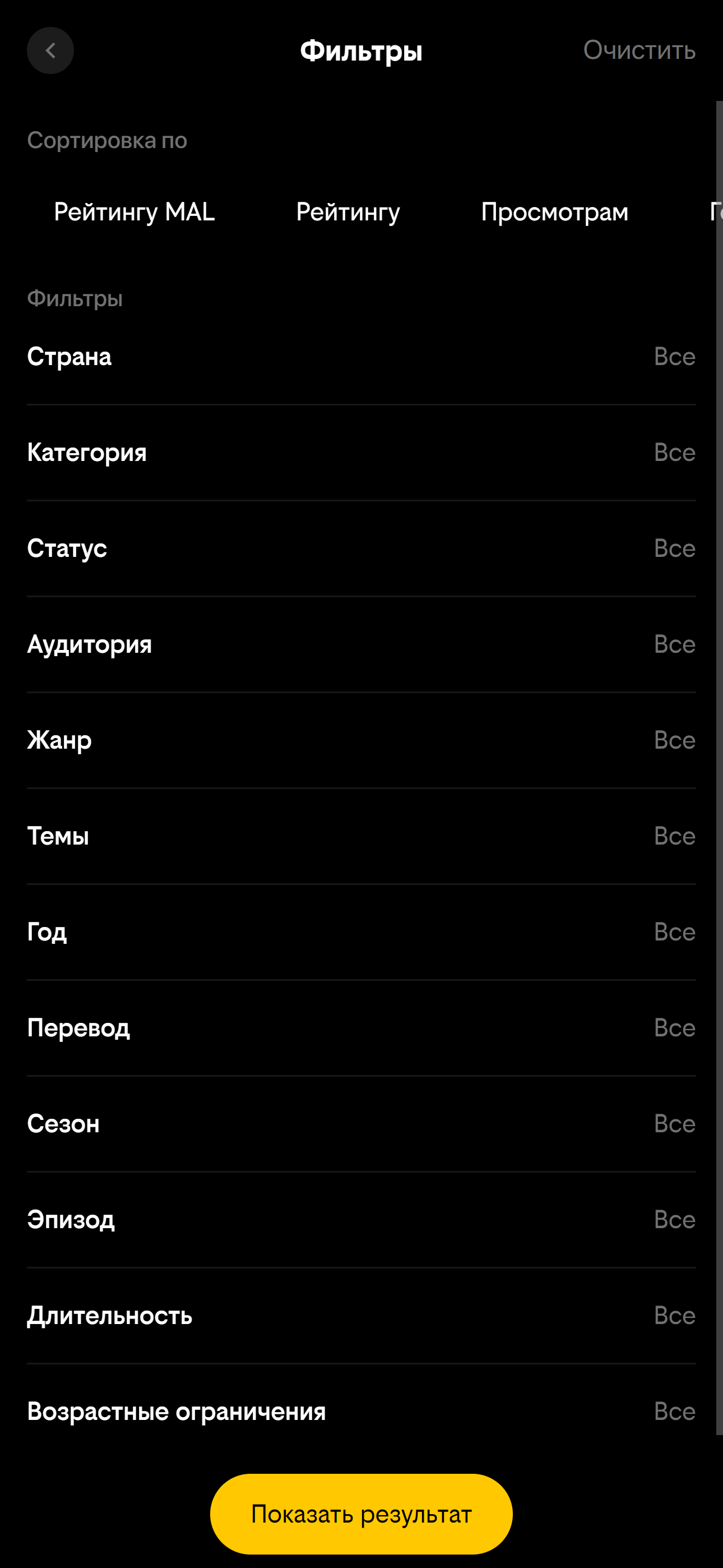Open the Длительность filter
The width and height of the screenshot is (723, 1568).
click(361, 1316)
